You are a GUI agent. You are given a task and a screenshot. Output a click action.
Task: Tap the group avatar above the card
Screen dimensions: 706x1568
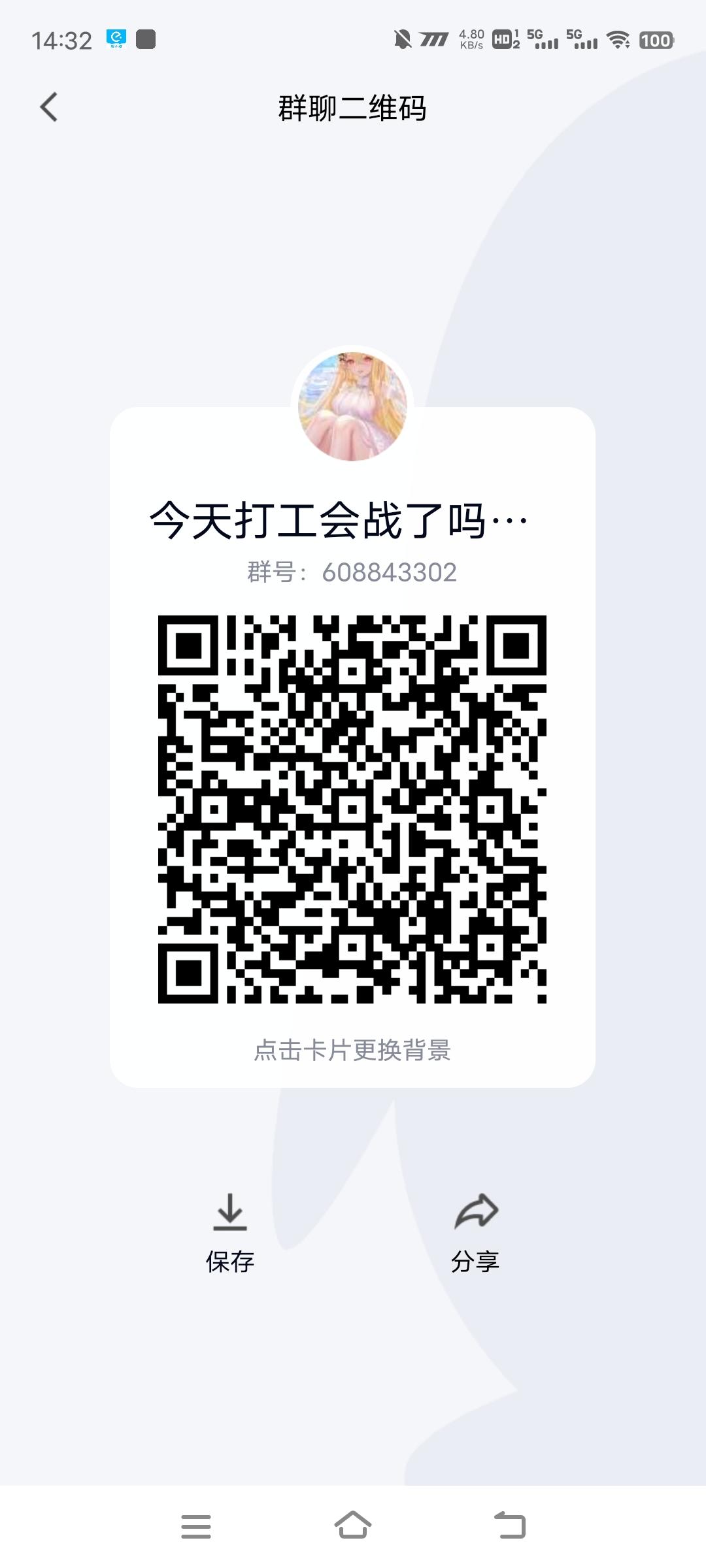353,405
